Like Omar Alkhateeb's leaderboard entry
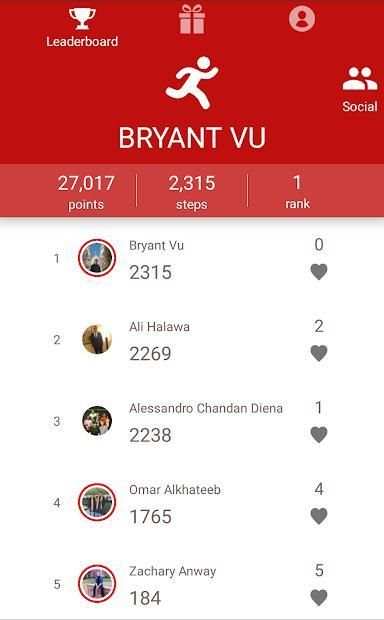This screenshot has width=384, height=620. [319, 516]
